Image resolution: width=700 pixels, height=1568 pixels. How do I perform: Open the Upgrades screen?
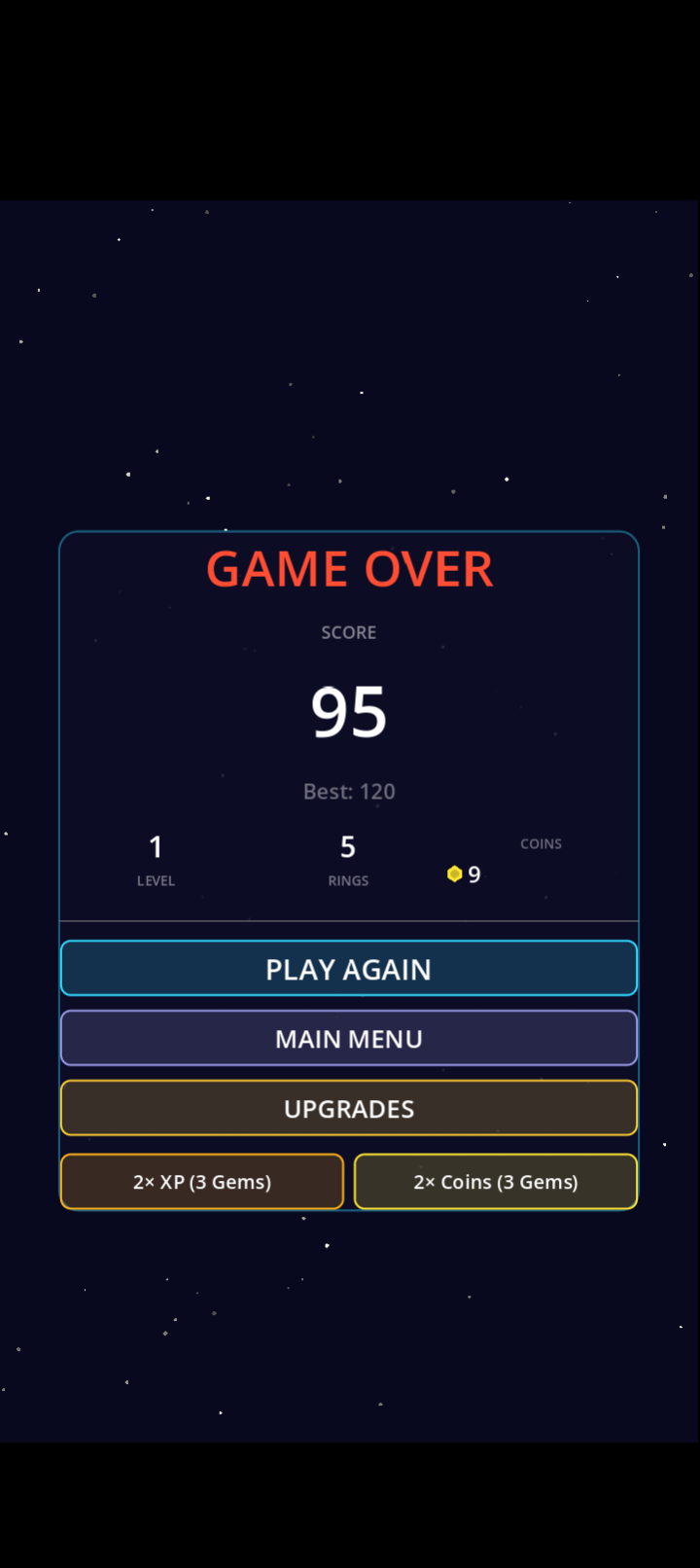[x=349, y=1109]
